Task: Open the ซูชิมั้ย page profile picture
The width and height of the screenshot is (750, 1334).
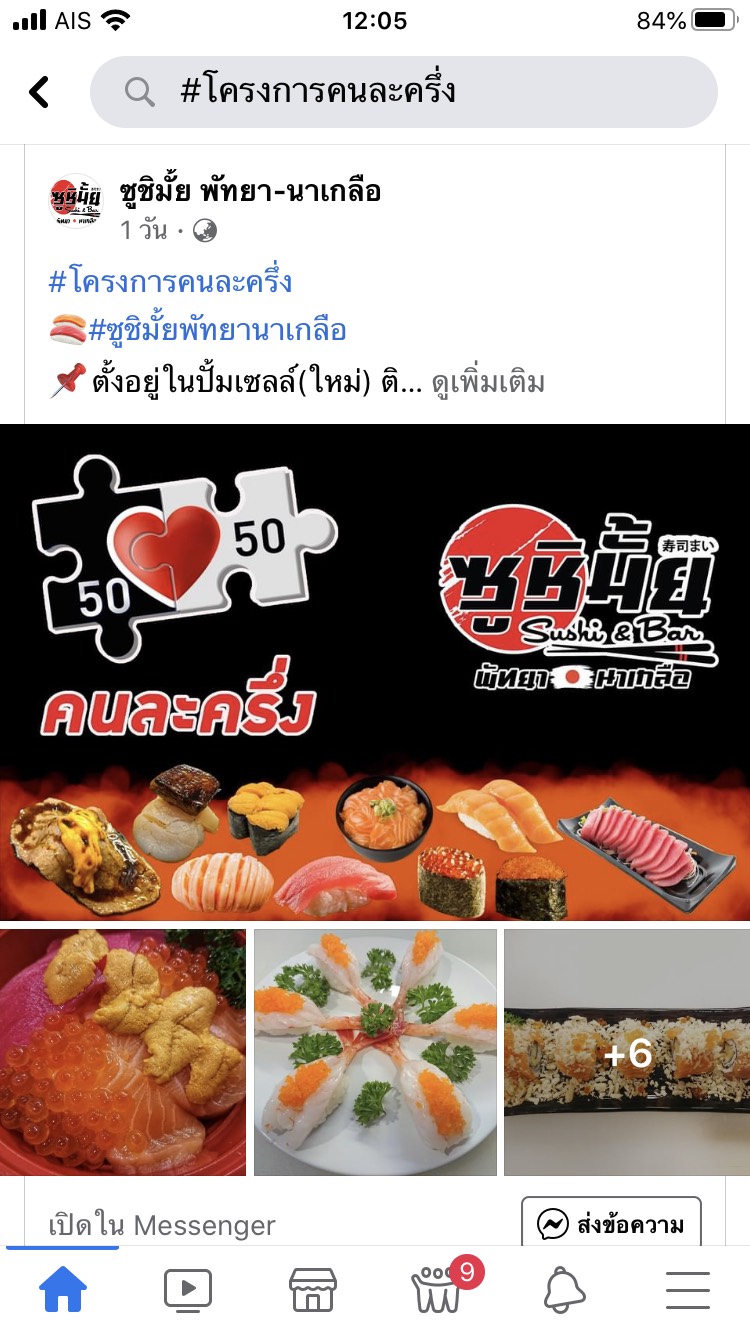Action: [x=75, y=201]
